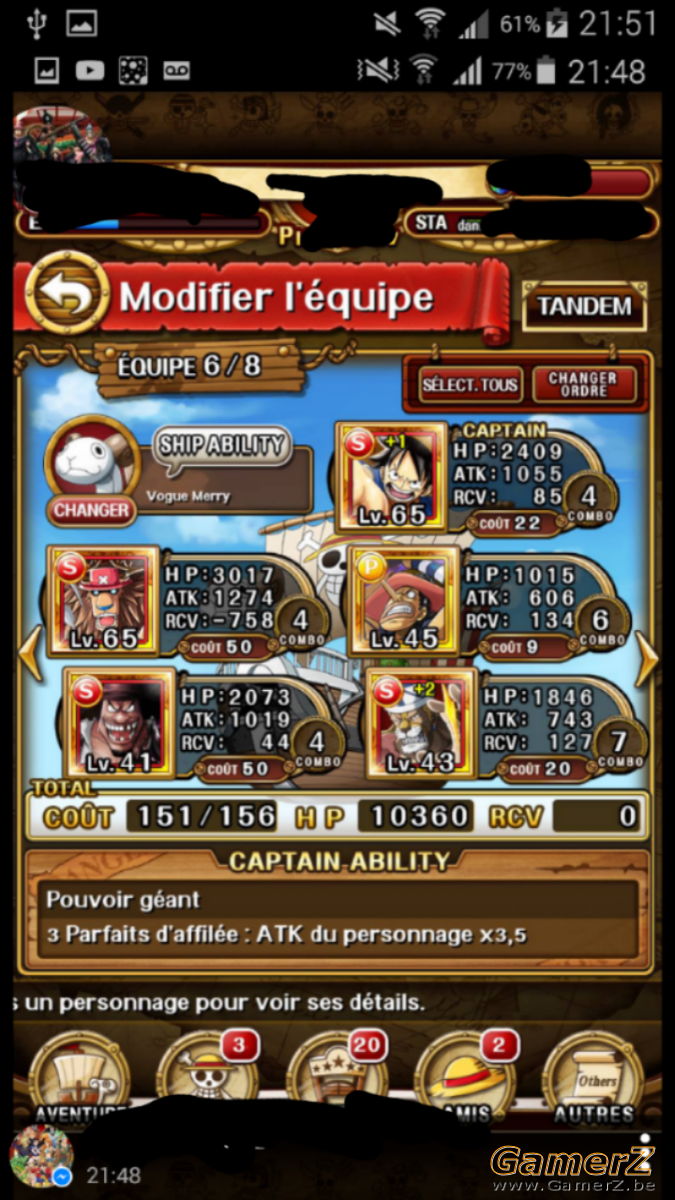Open the TANDEM button
The height and width of the screenshot is (1200, 675).
point(585,307)
